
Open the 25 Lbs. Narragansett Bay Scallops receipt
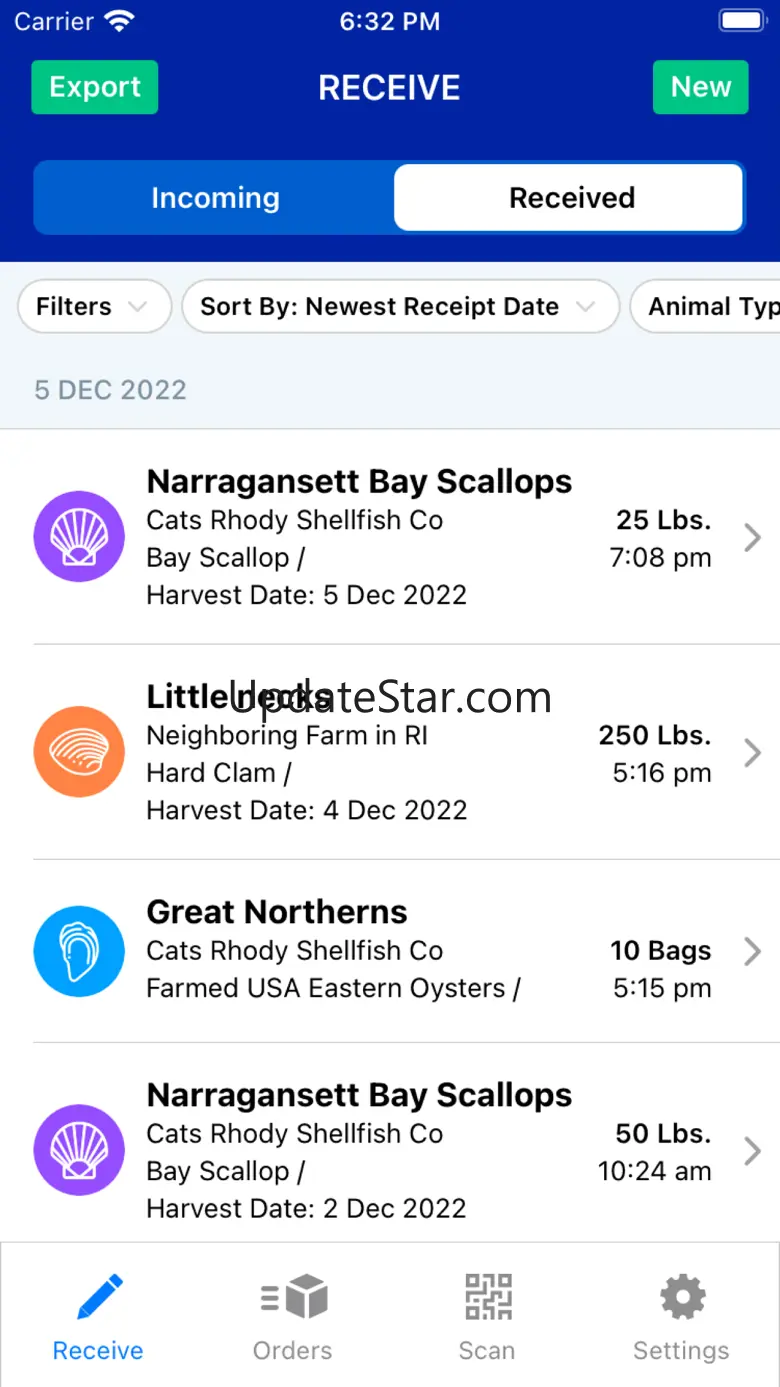pyautogui.click(x=400, y=538)
